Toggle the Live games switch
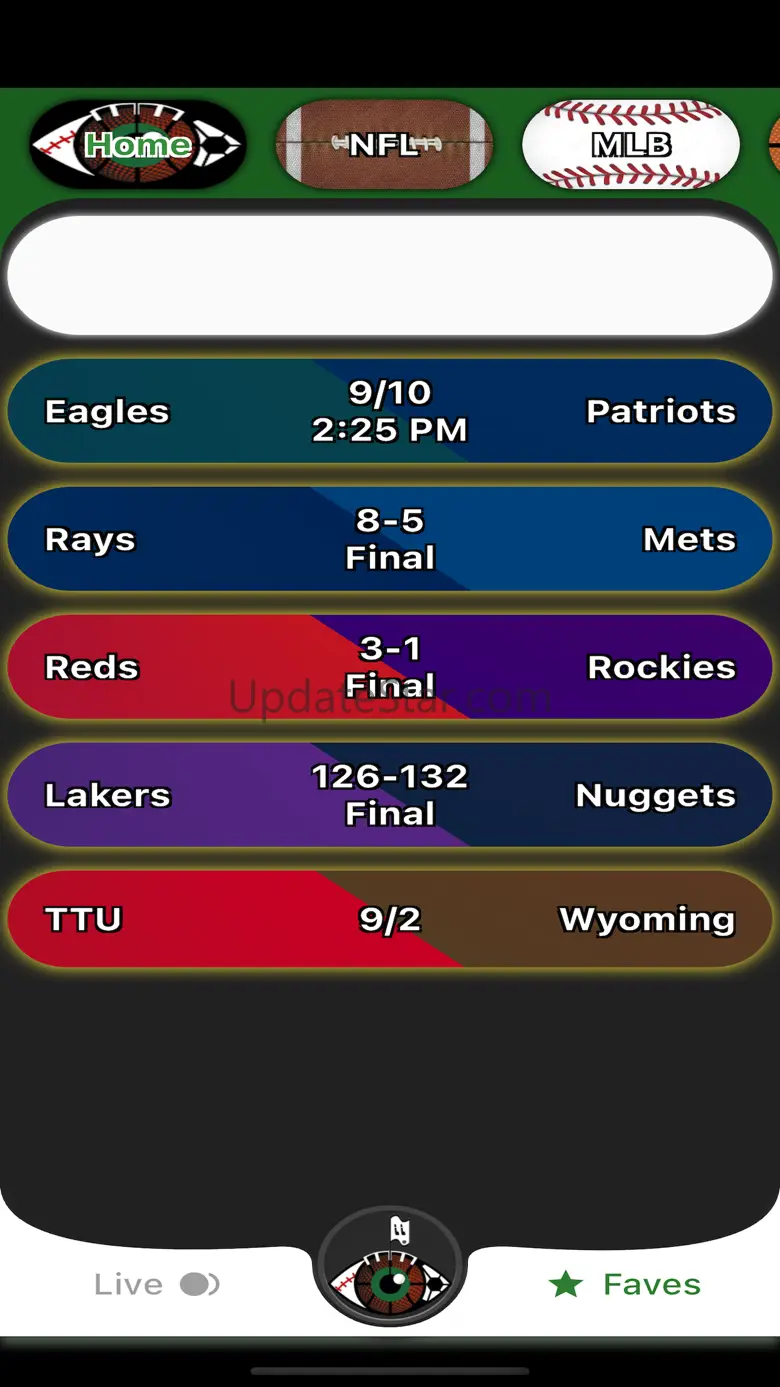The width and height of the screenshot is (780, 1387). pyautogui.click(x=199, y=1284)
